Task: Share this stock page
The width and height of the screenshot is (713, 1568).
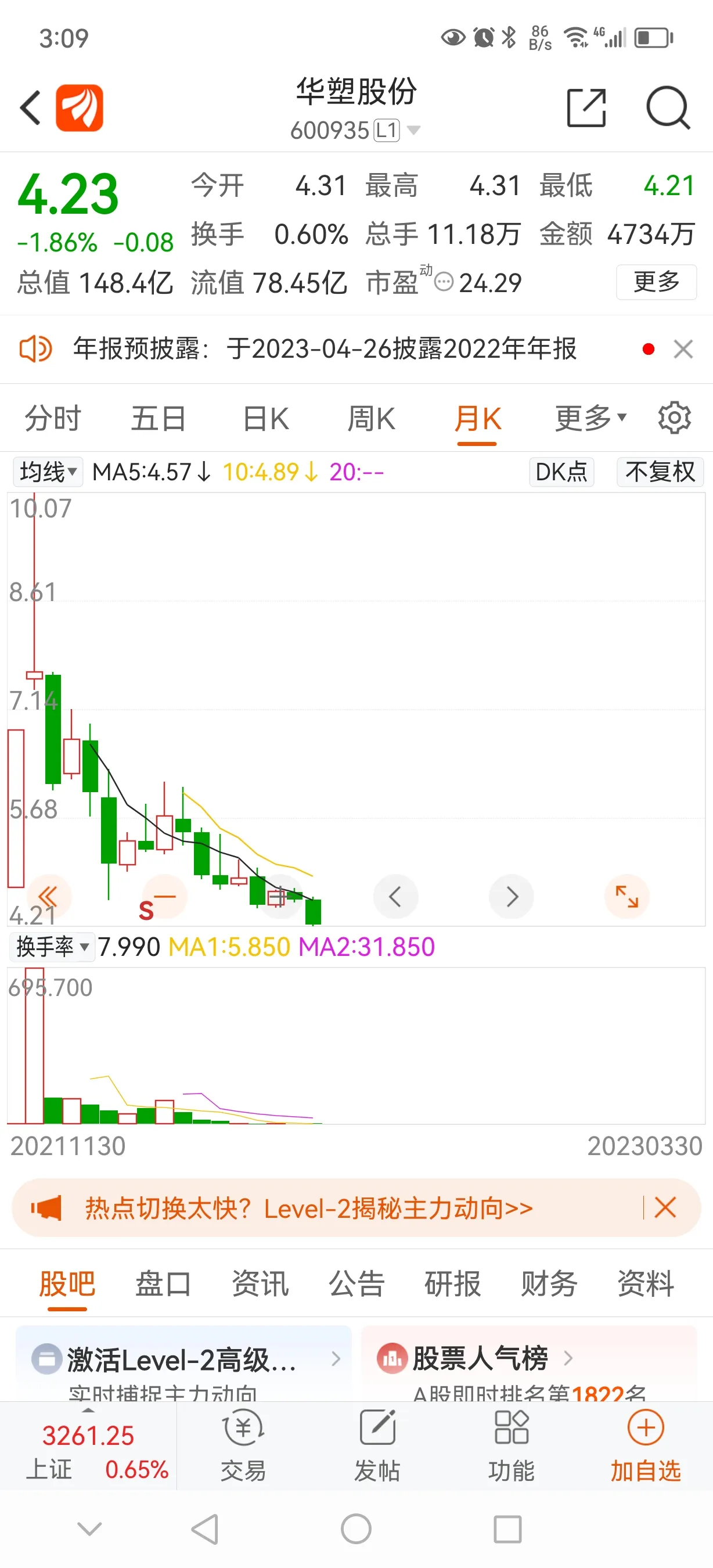Action: tap(586, 109)
